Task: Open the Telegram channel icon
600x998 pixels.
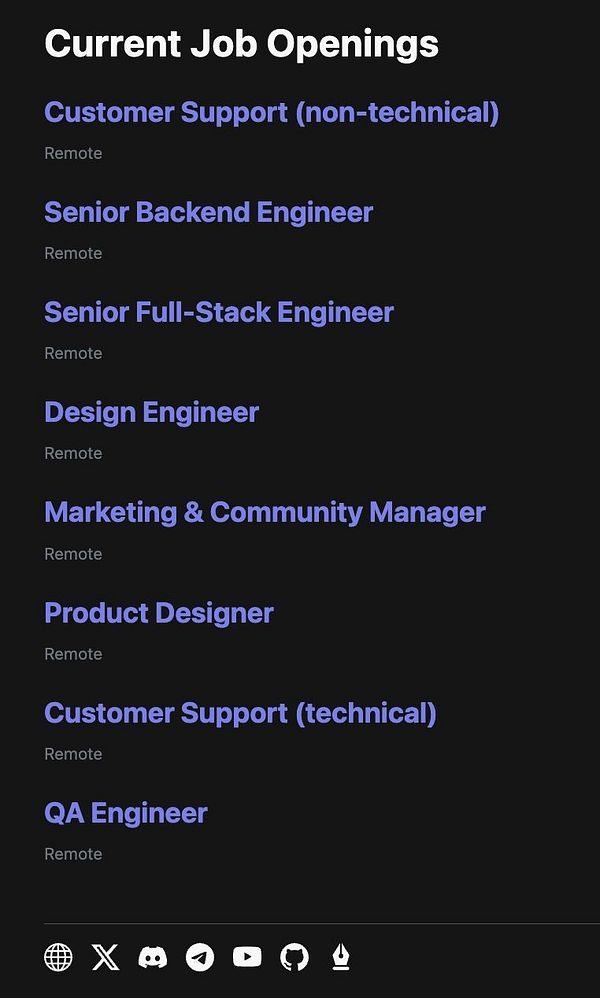Action: (200, 957)
